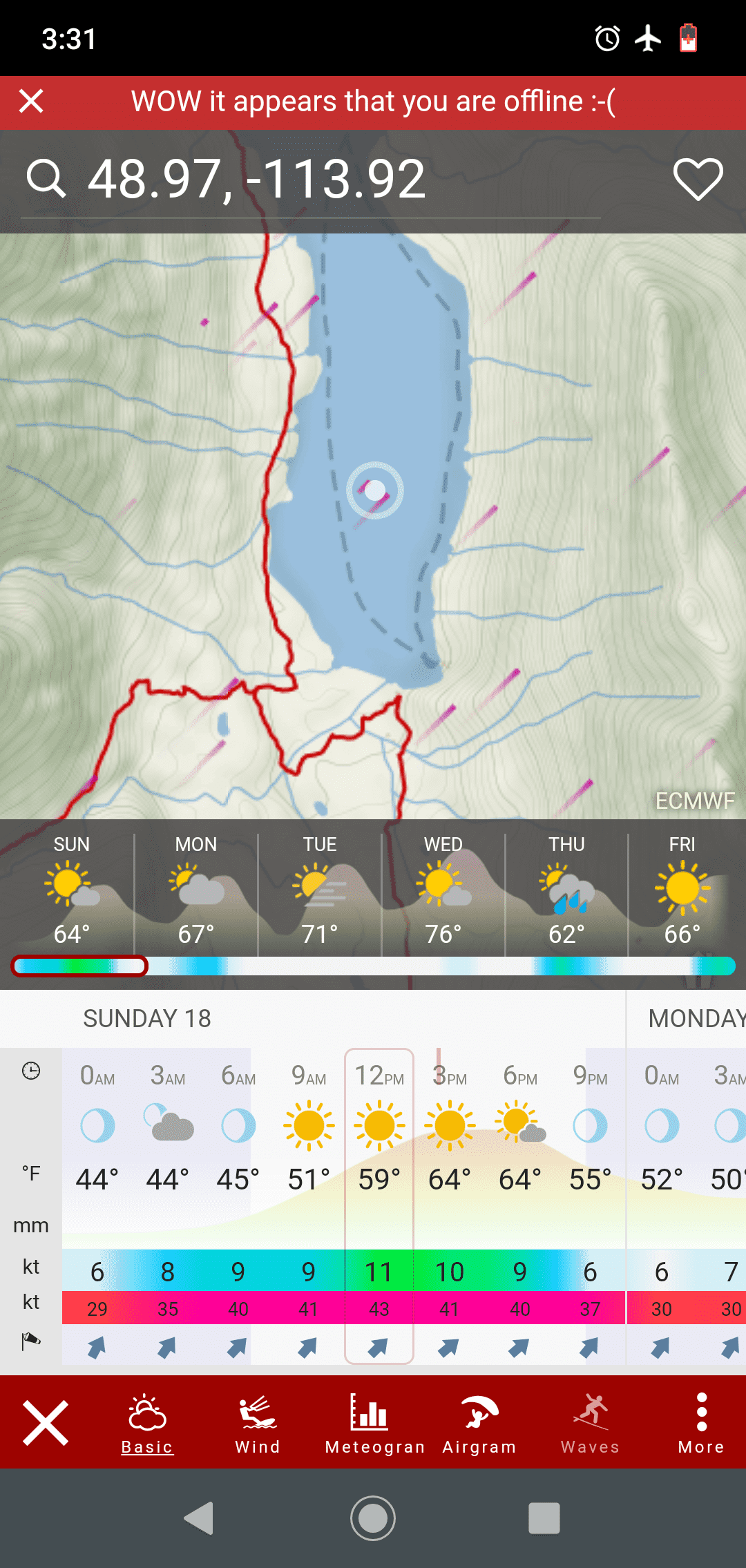
Task: Switch to the Wind view
Action: [x=258, y=1423]
